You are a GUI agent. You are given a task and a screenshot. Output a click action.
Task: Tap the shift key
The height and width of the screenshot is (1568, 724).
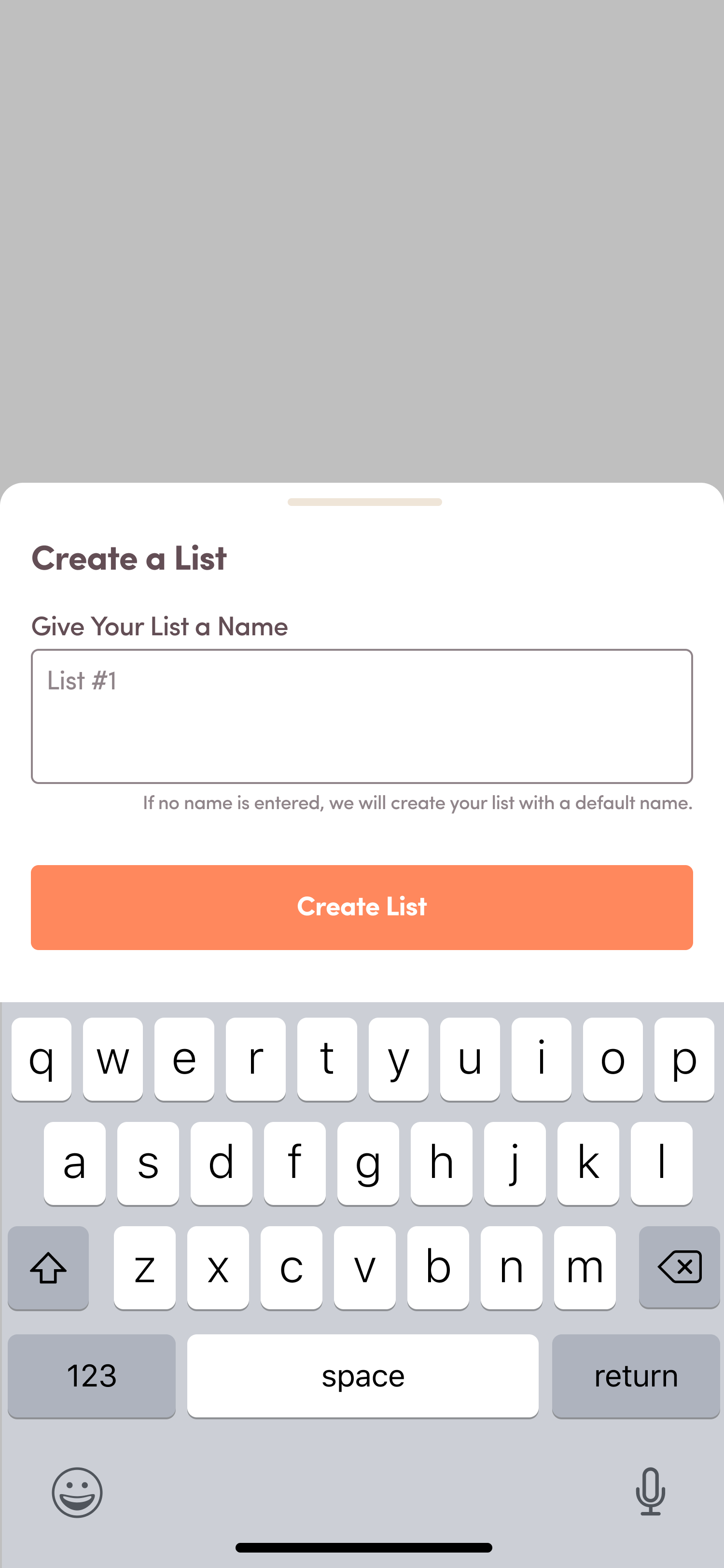(48, 1267)
